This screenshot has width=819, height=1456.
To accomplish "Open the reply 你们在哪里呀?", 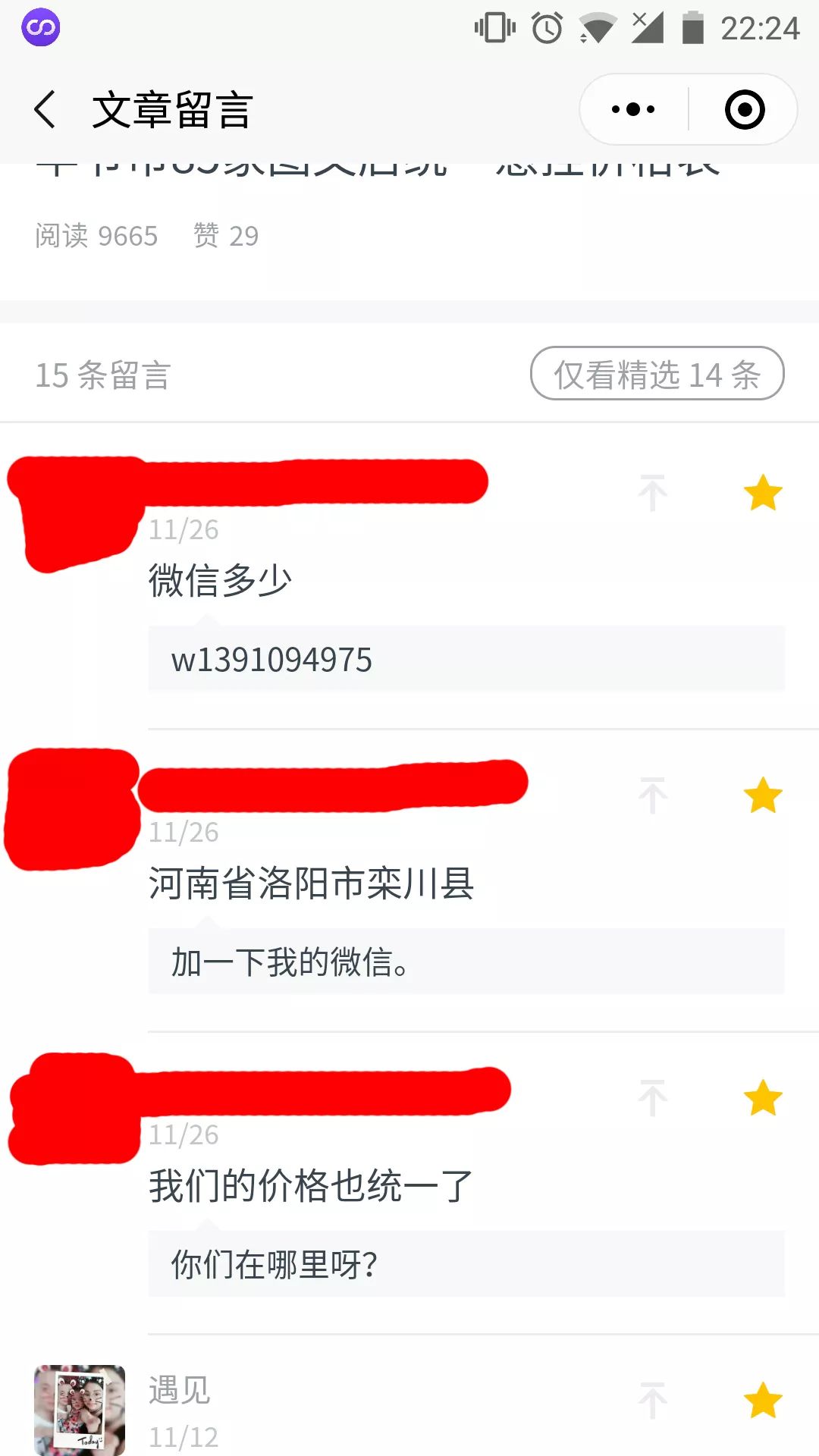I will [x=466, y=1264].
